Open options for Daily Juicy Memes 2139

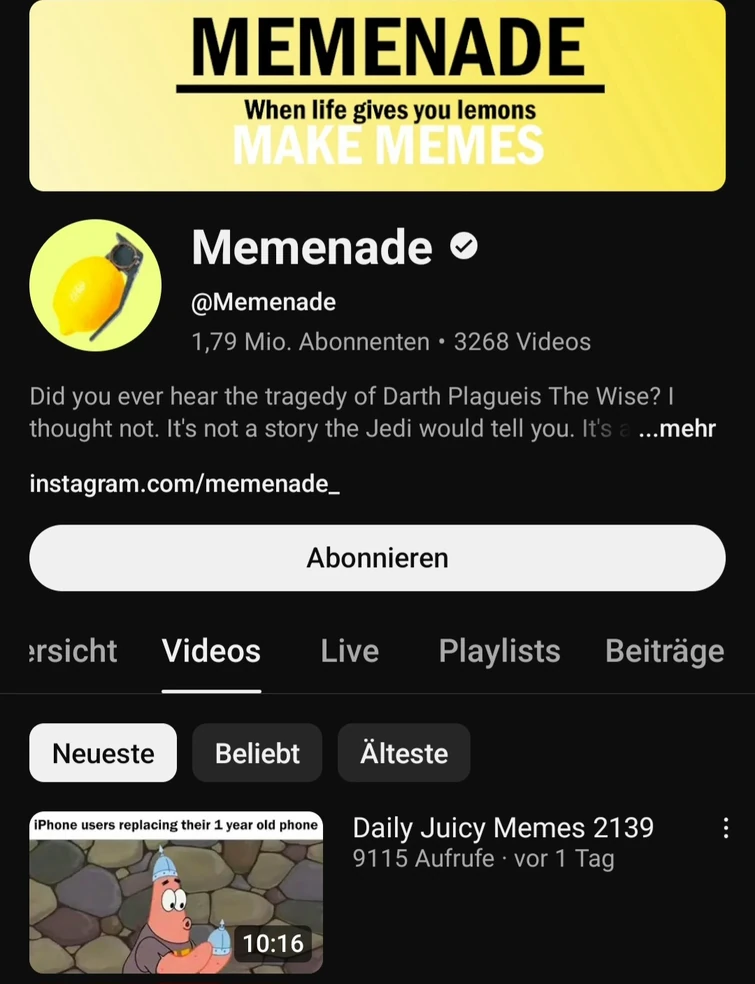(x=725, y=828)
